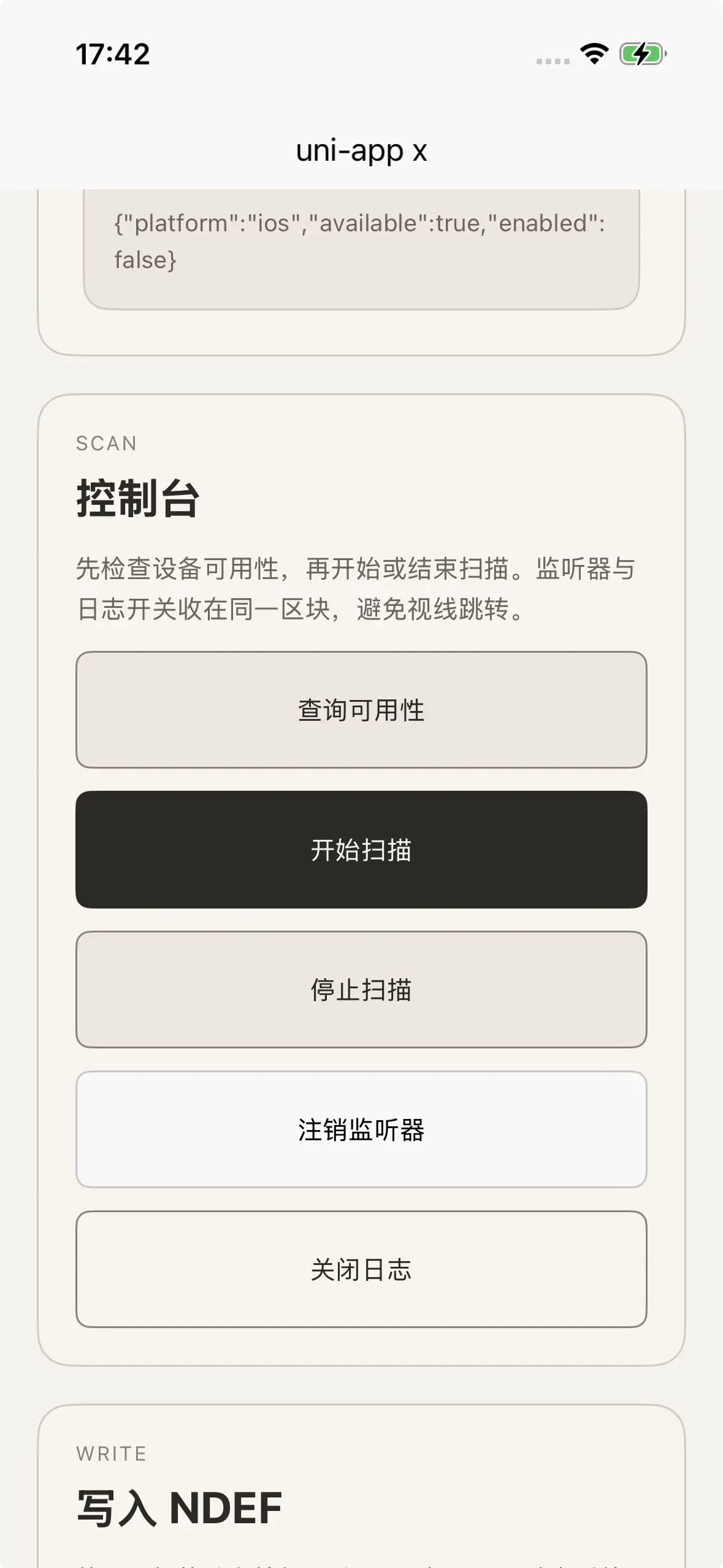Image resolution: width=723 pixels, height=1568 pixels.
Task: Tap the 查询可用性 button
Action: tap(361, 710)
